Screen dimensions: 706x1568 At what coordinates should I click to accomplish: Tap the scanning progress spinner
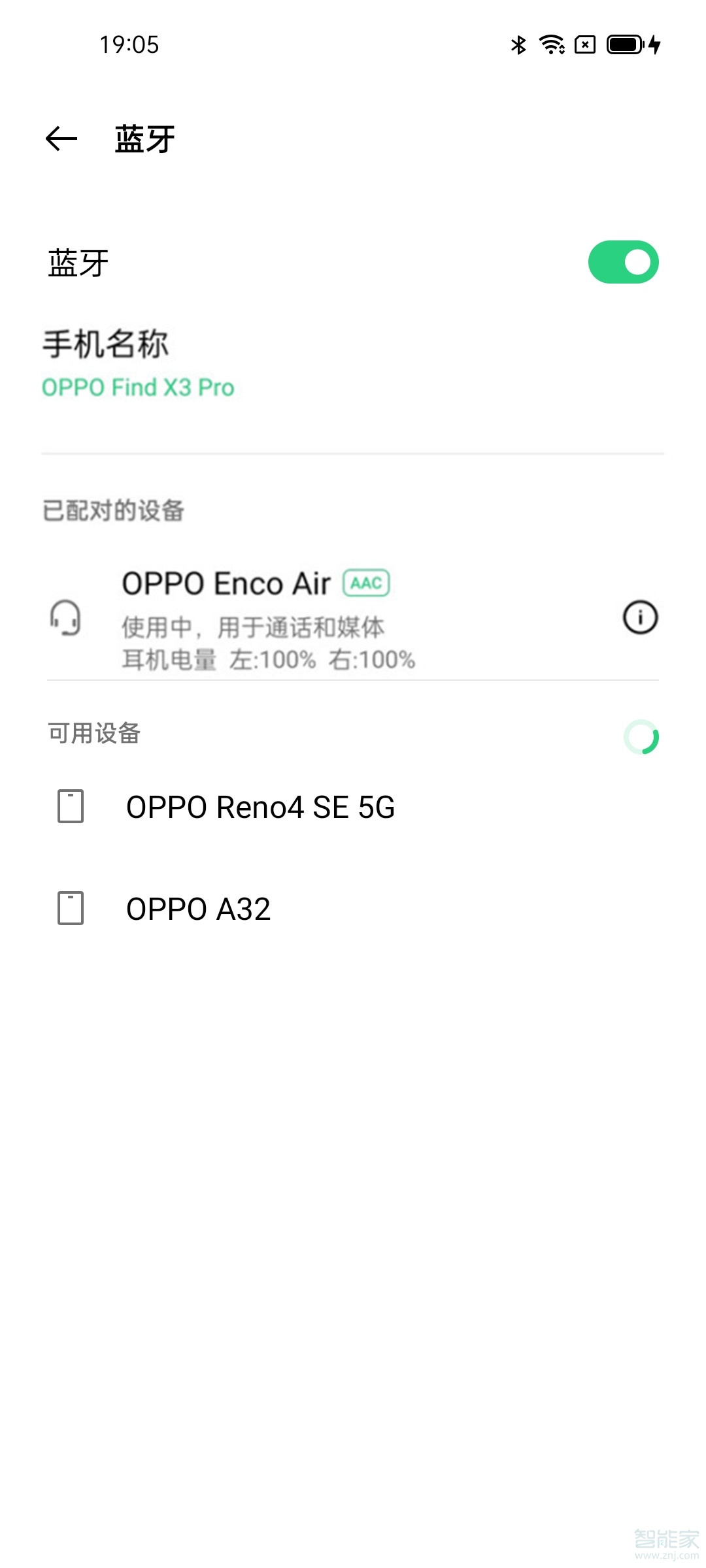[x=641, y=737]
